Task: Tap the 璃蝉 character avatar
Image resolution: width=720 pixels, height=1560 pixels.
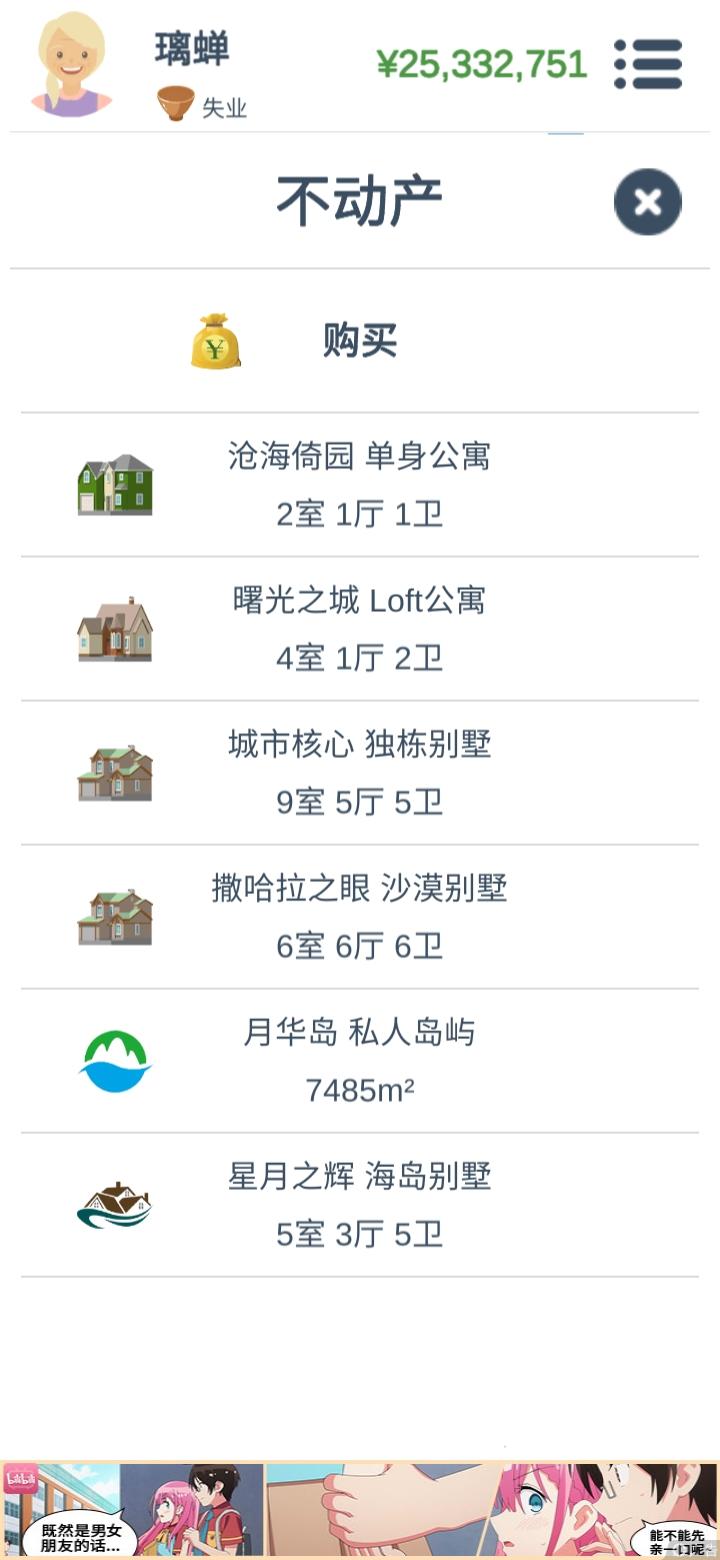Action: point(71,64)
